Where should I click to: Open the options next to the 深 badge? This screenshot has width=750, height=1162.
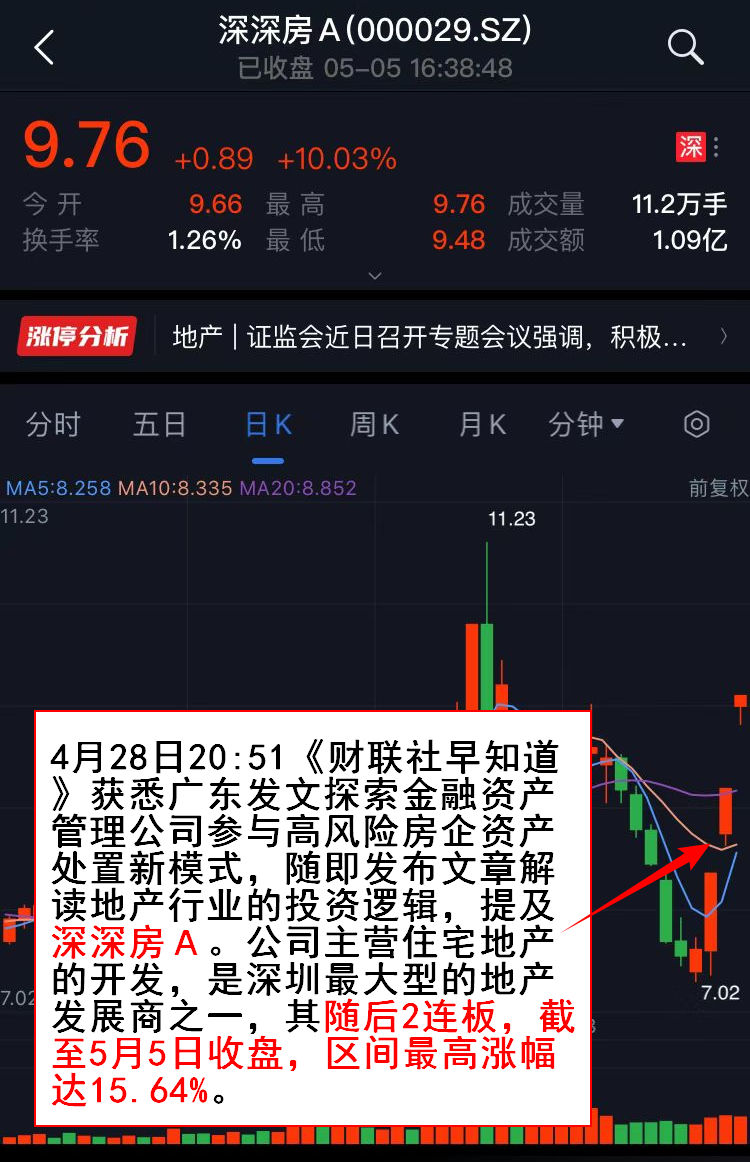(x=716, y=147)
